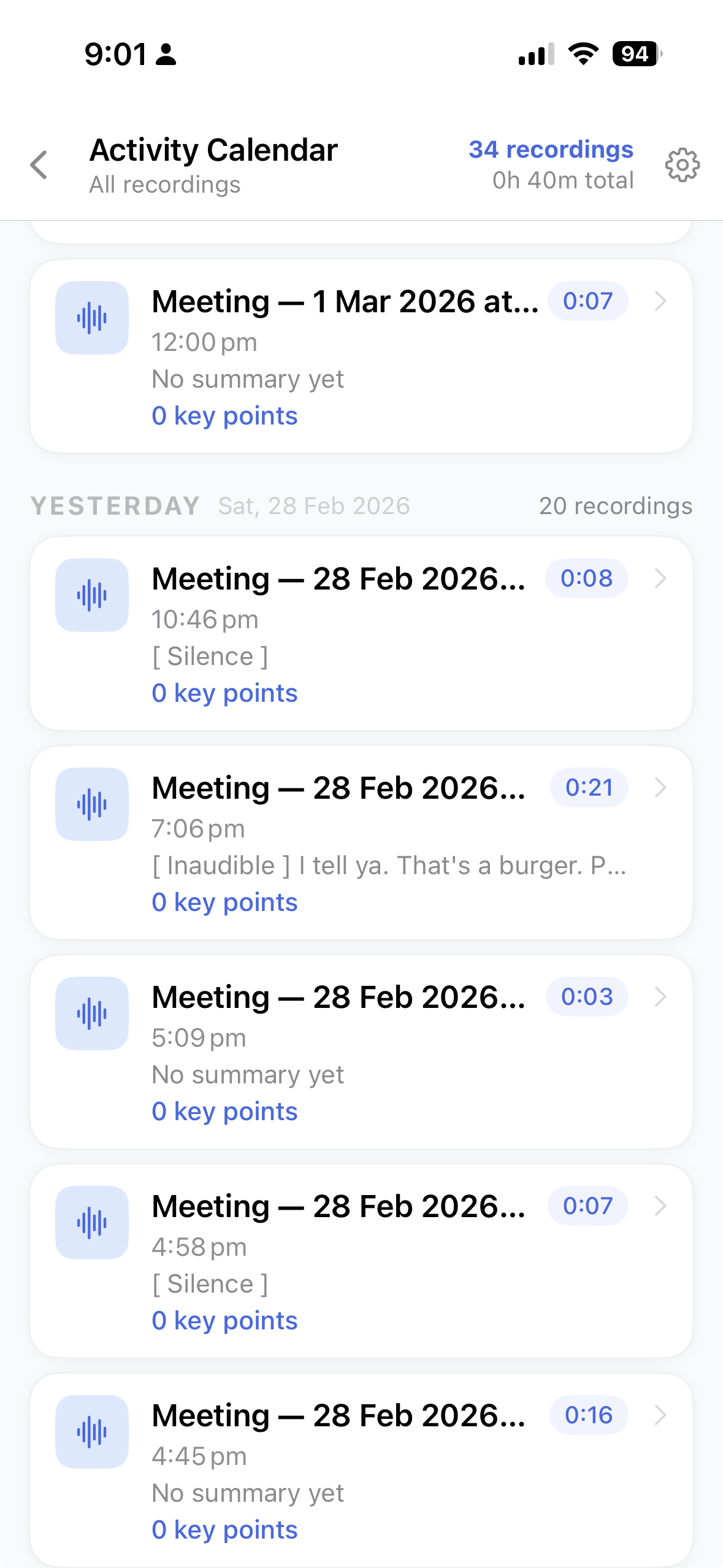Expand the 4:45 pm recording with its chevron

tap(660, 1416)
